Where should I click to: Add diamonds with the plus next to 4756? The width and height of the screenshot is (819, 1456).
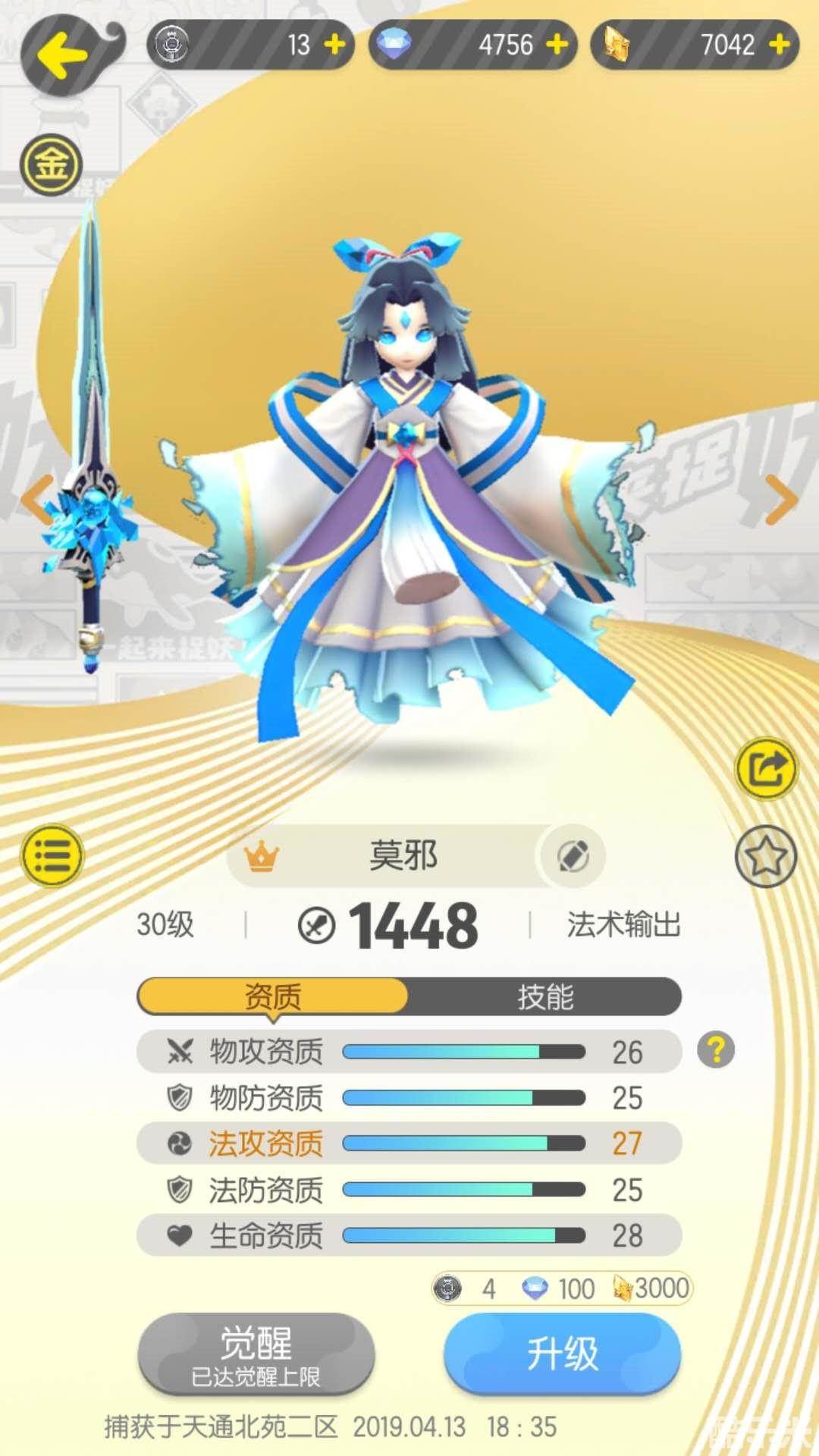pos(557,45)
